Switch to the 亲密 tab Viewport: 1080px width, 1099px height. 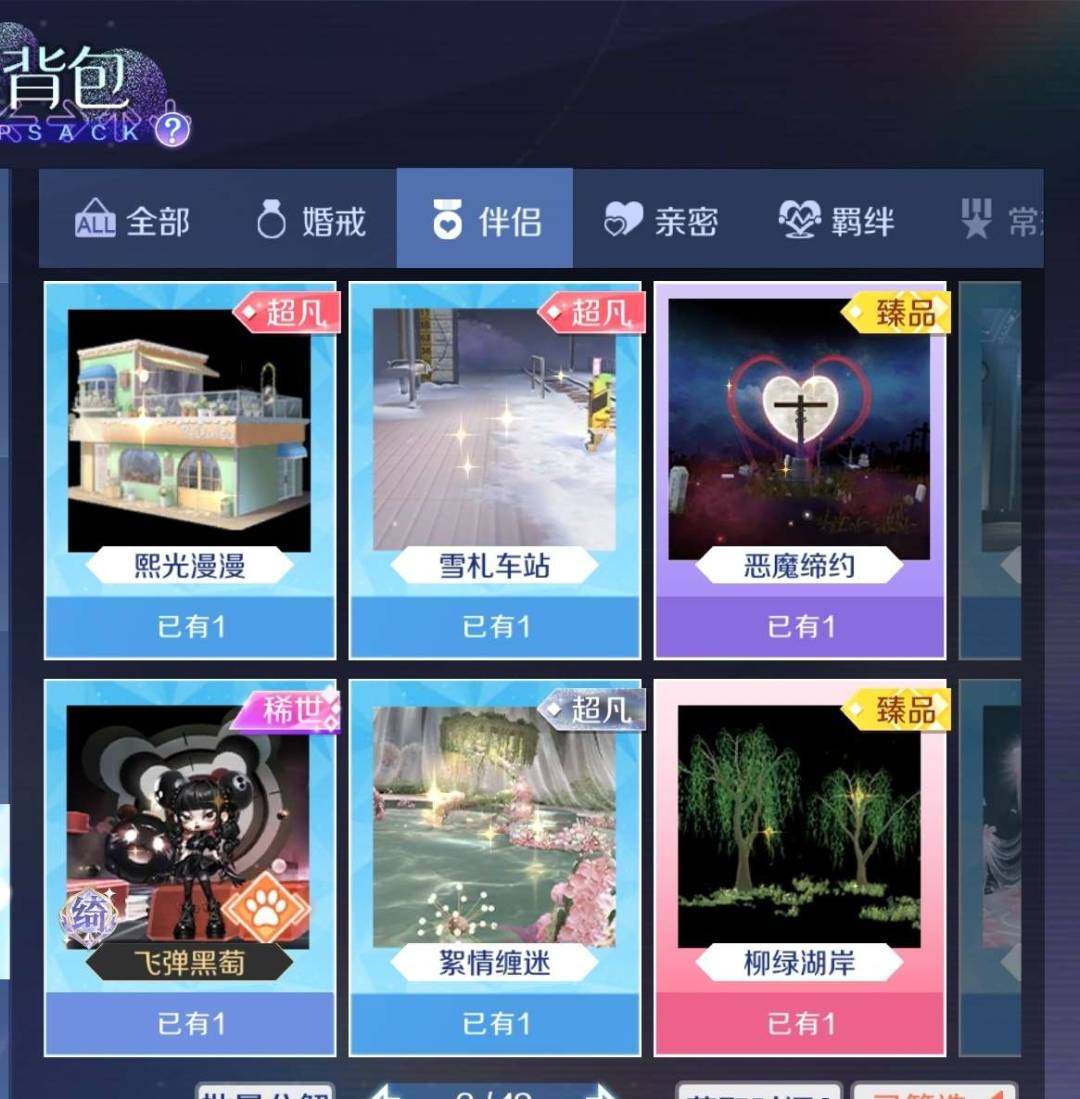coord(661,220)
